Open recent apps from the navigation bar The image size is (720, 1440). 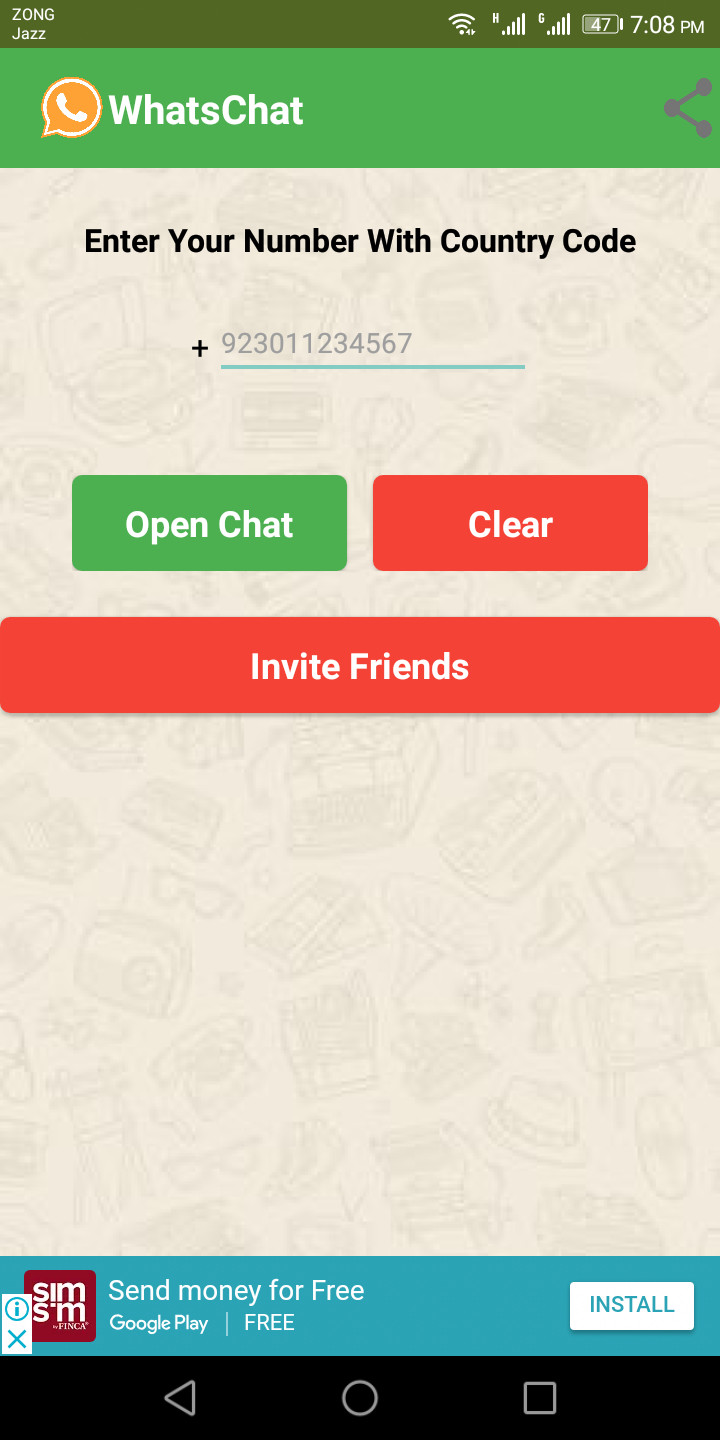(540, 1398)
